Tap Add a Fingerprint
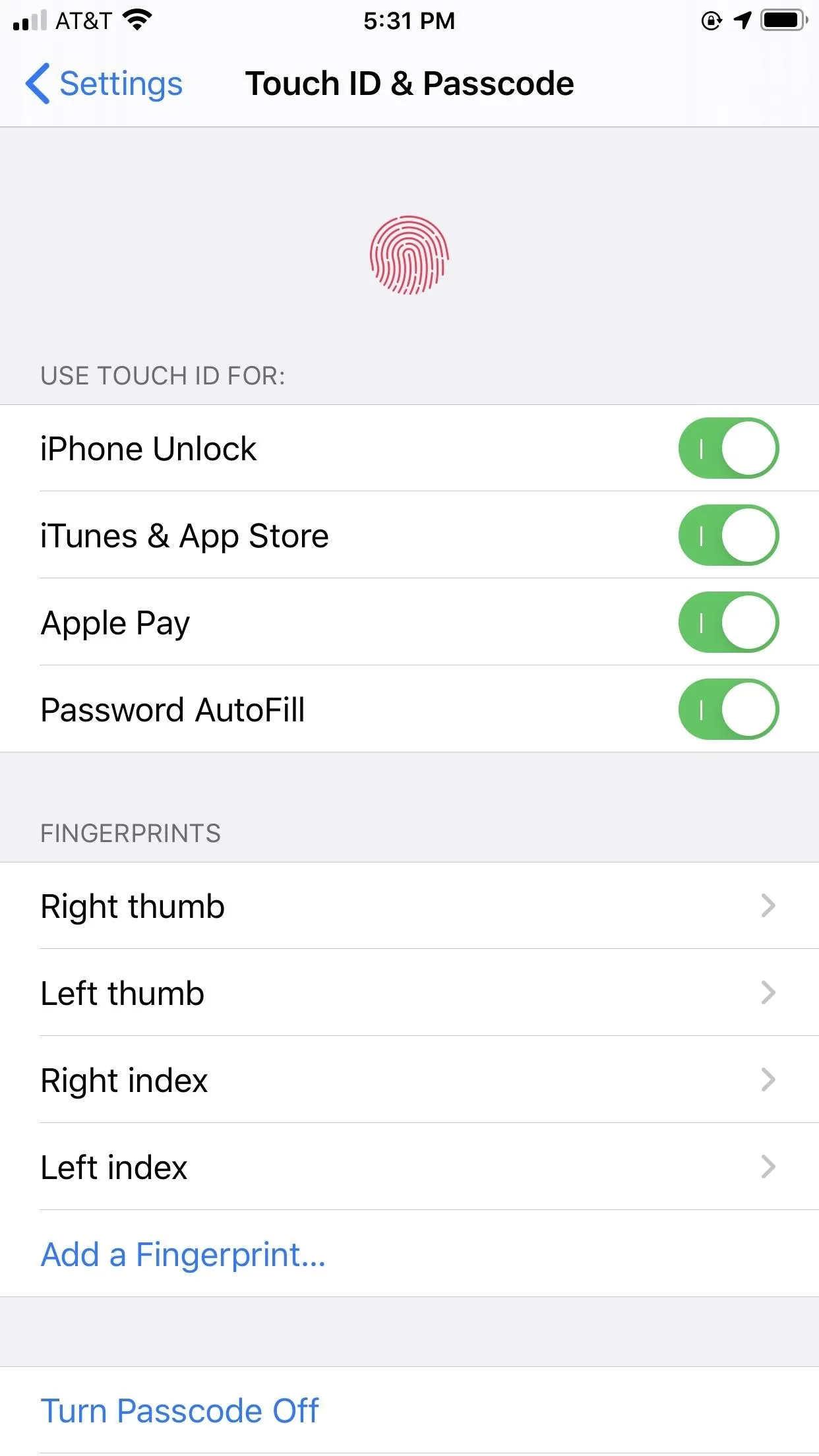 [183, 1254]
